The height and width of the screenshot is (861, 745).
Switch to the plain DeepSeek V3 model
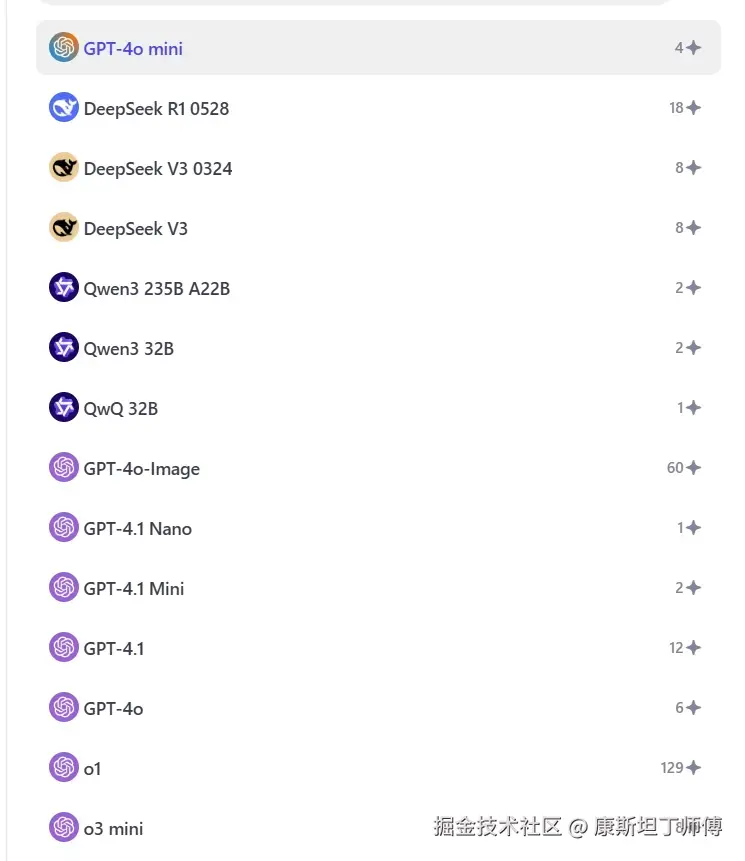tap(136, 228)
